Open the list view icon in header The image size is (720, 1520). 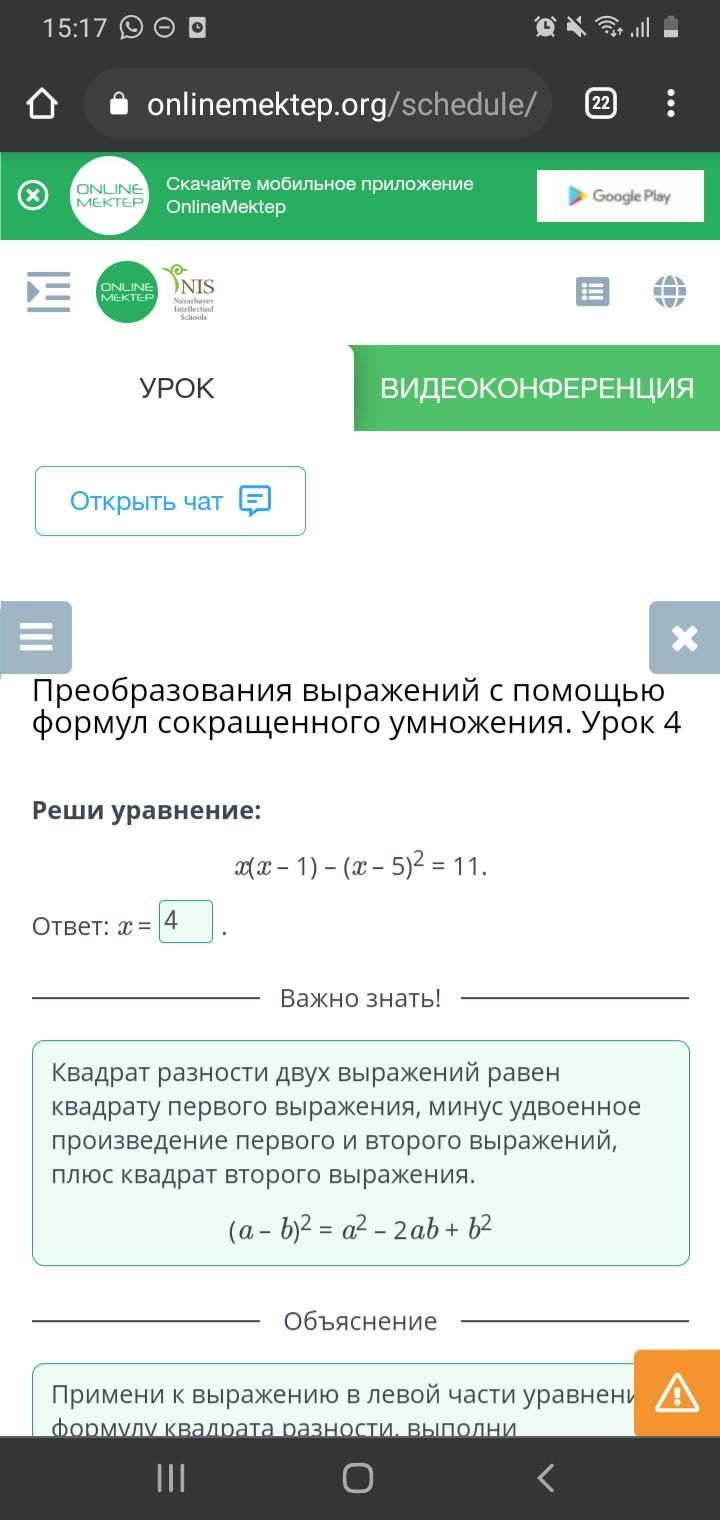click(x=592, y=292)
